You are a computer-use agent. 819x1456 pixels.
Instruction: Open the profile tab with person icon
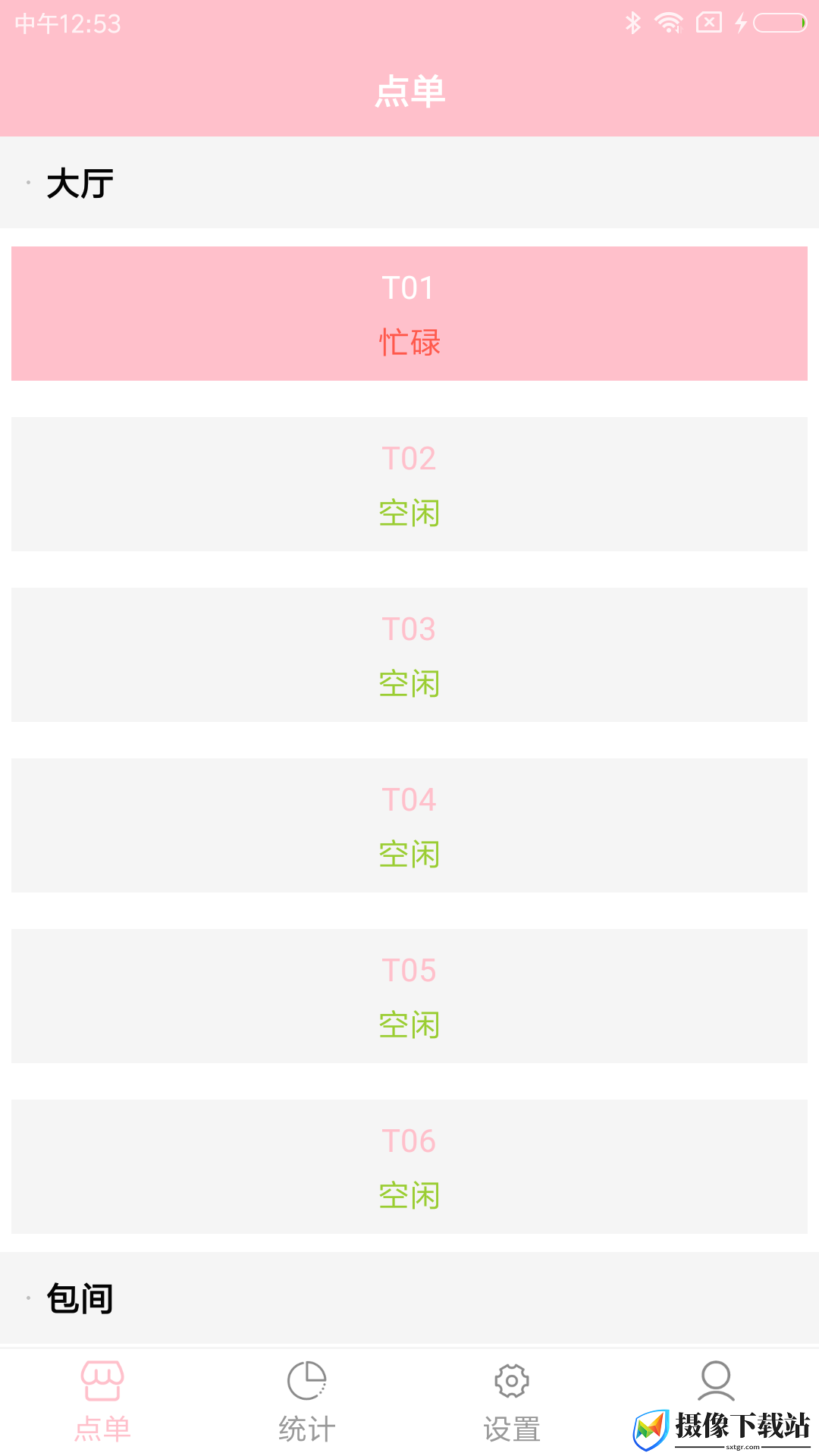pyautogui.click(x=717, y=1382)
